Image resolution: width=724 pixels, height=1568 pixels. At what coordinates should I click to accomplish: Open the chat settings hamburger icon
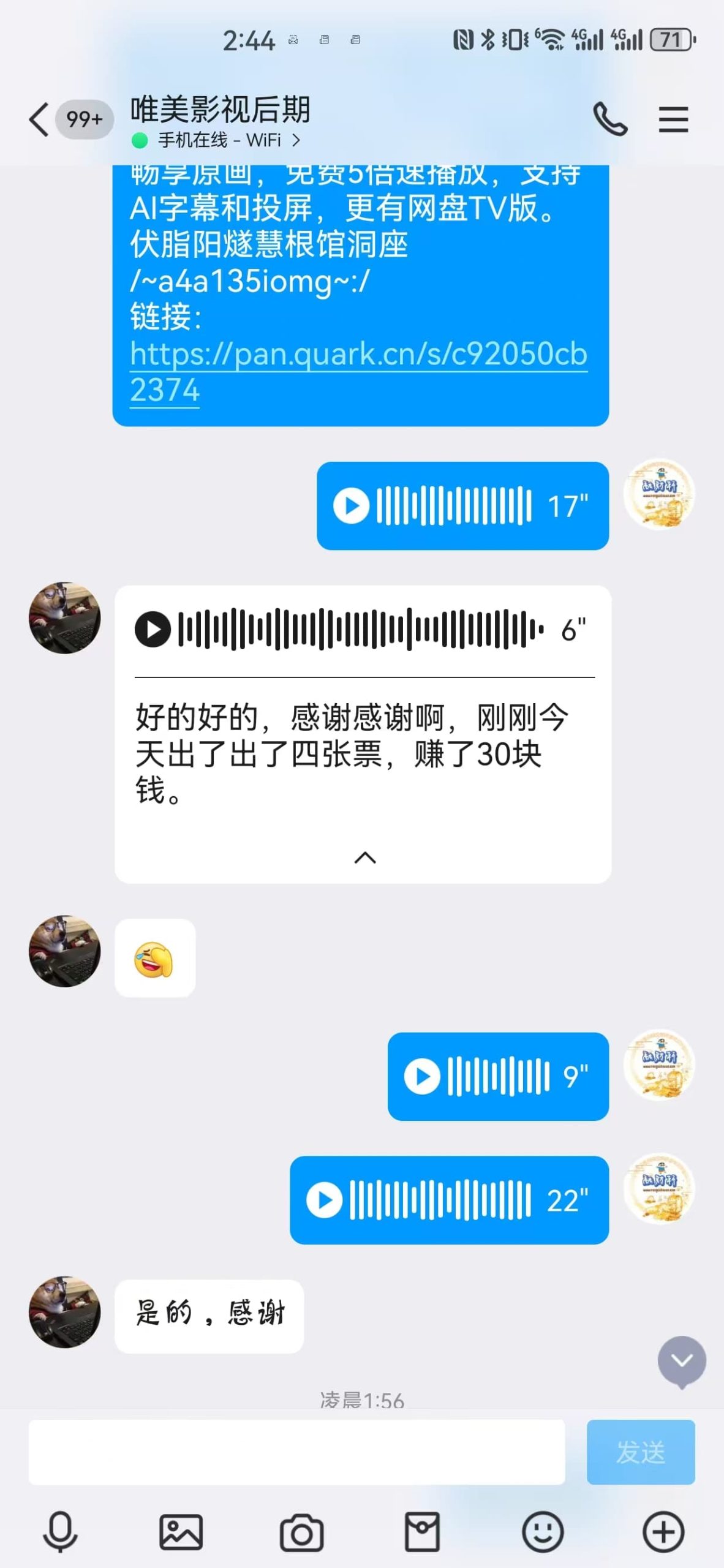click(x=673, y=119)
